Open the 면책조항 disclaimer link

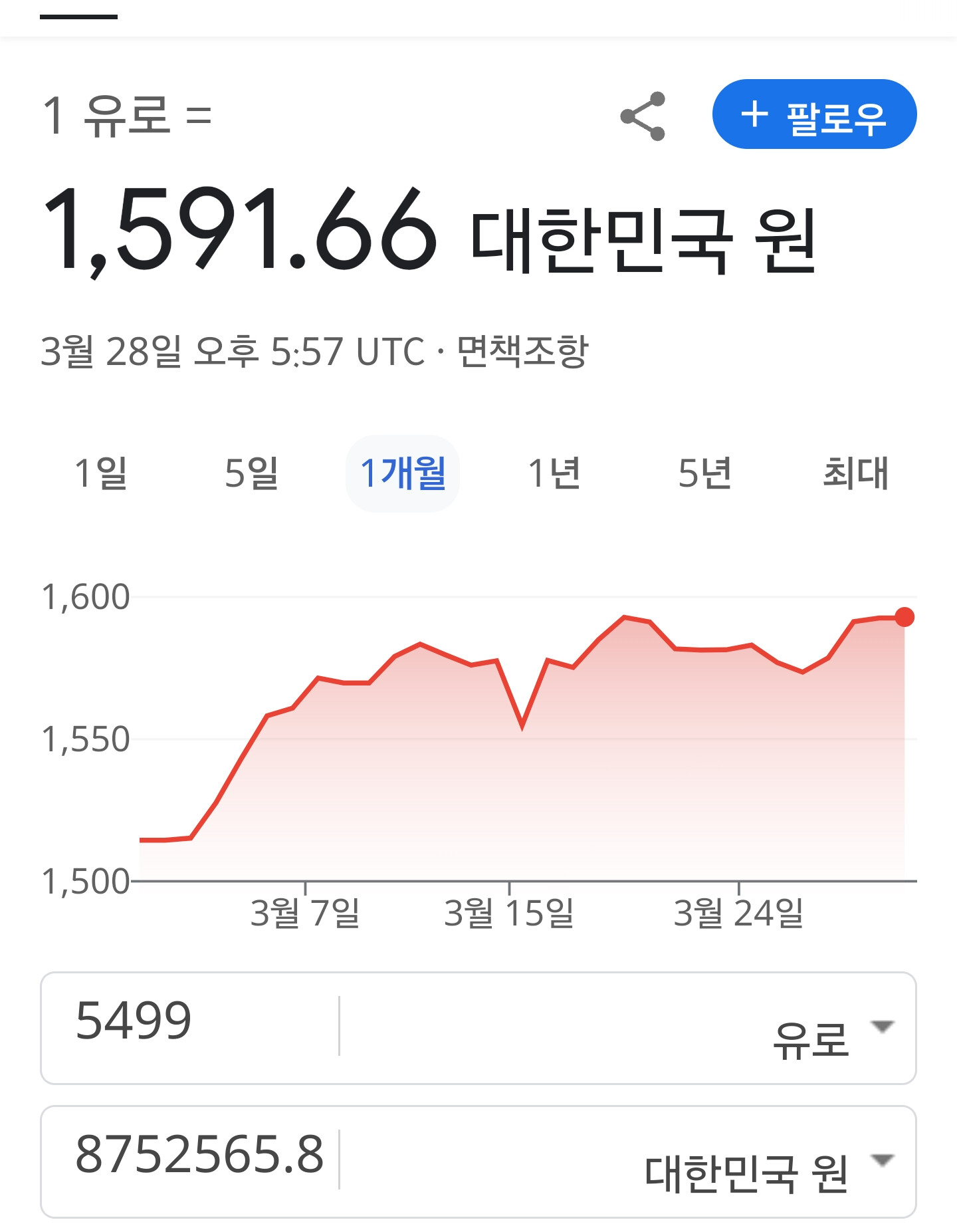click(522, 351)
